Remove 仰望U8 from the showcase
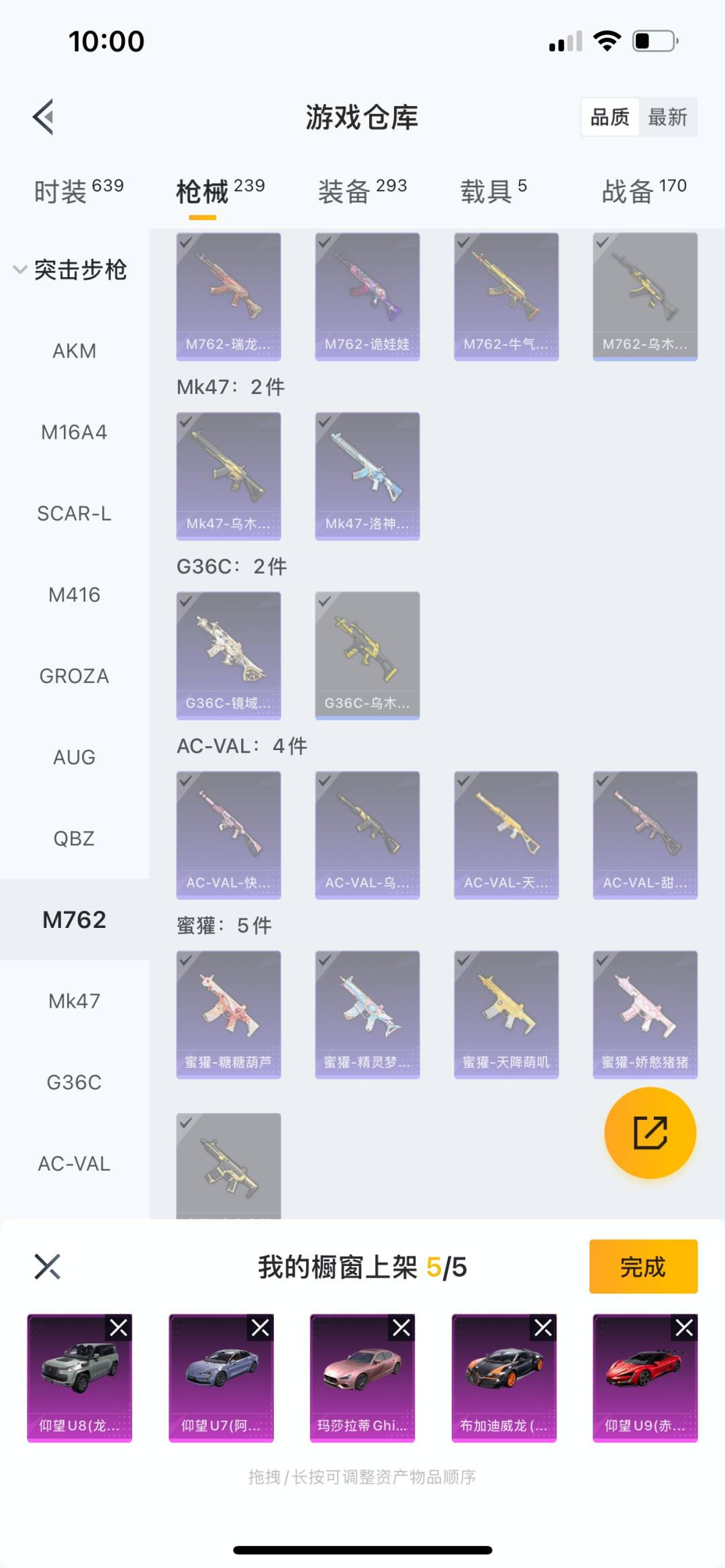Image resolution: width=725 pixels, height=1568 pixels. click(x=119, y=1327)
